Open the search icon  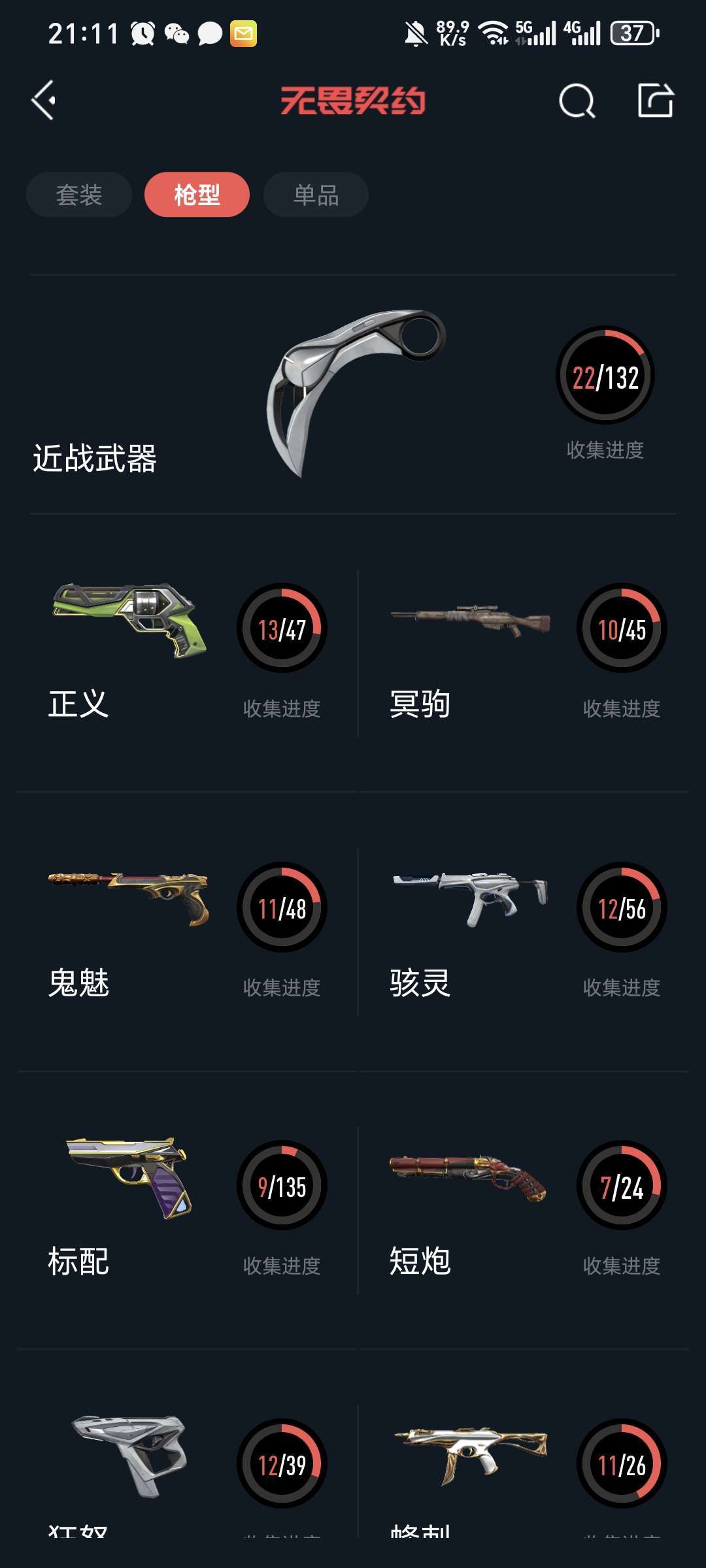(577, 101)
